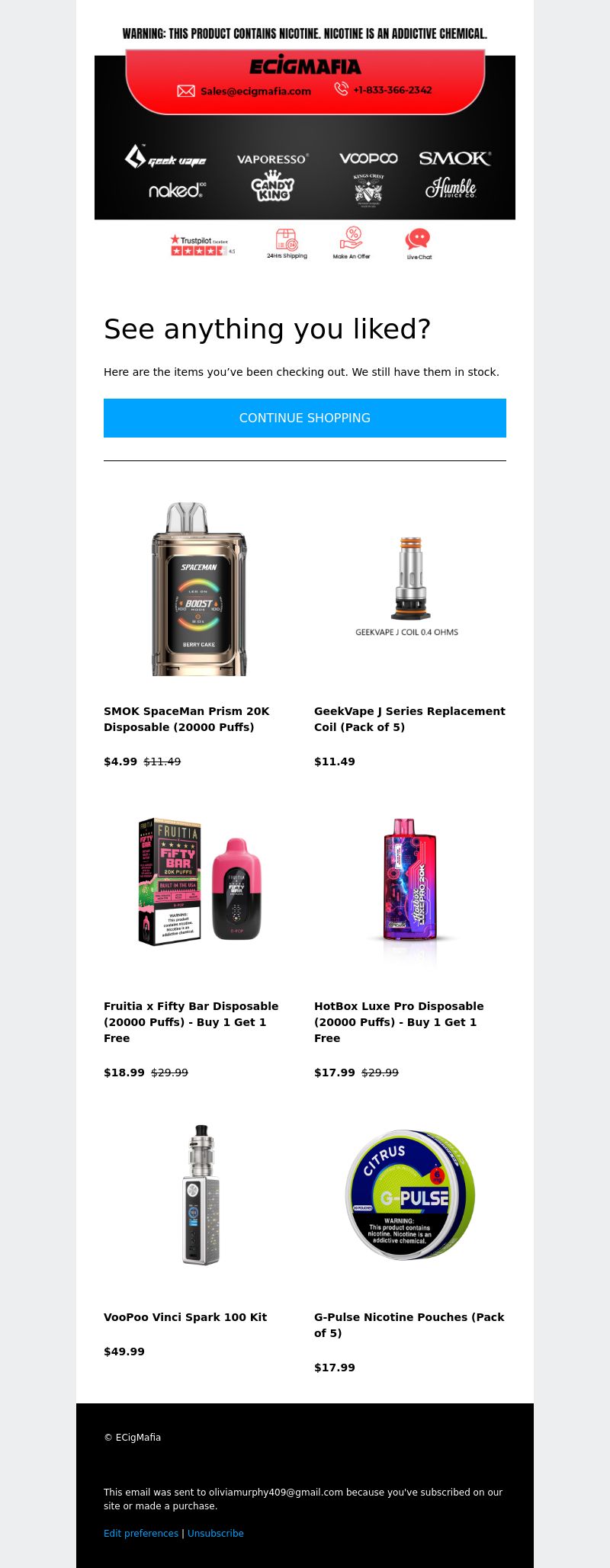Open the SMOK SpaceMan Prism 20K product image
Image resolution: width=610 pixels, height=1568 pixels.
[199, 588]
